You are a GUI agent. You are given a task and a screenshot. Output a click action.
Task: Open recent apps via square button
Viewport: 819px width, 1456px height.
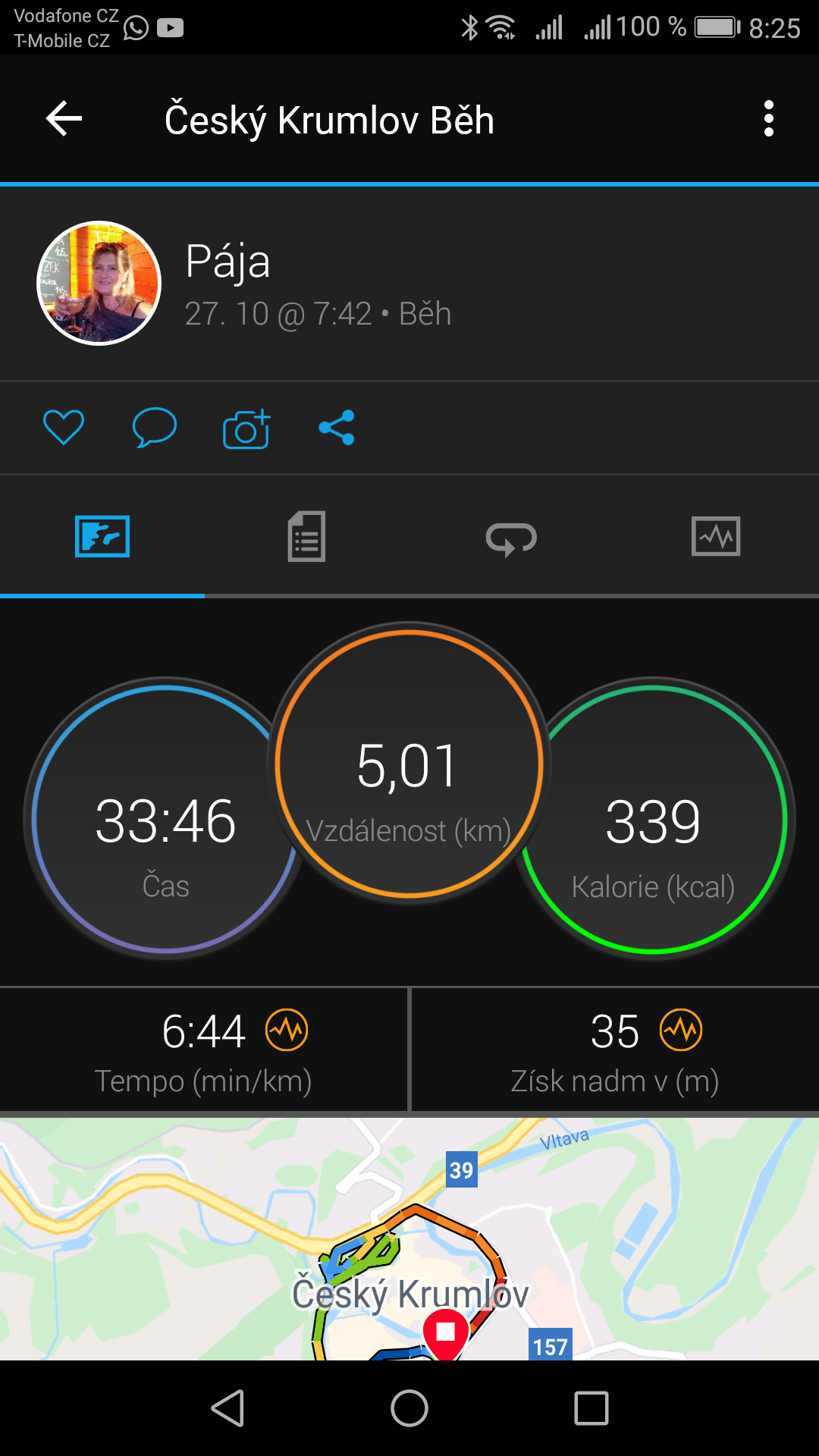point(591,1408)
